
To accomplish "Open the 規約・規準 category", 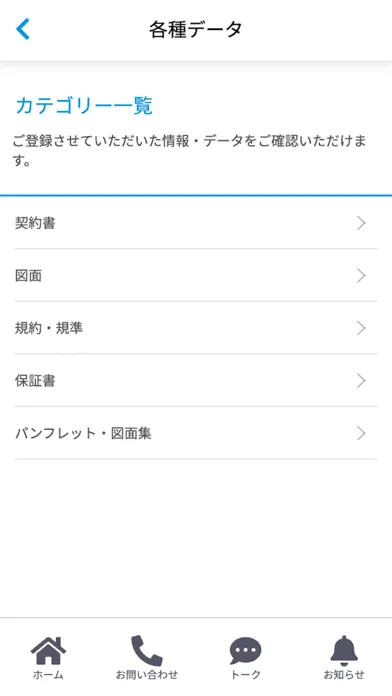I will coord(196,328).
